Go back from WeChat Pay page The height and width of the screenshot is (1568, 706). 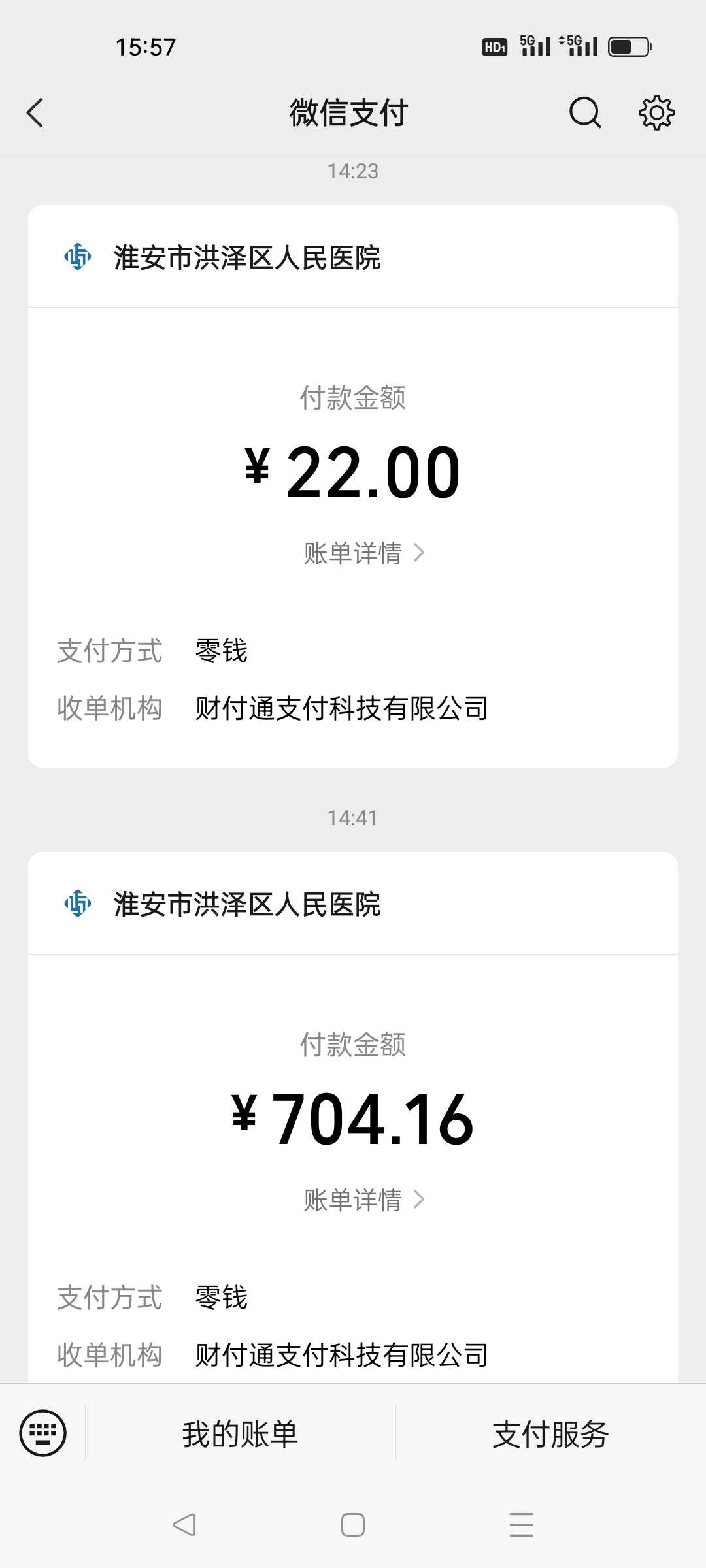coord(35,112)
